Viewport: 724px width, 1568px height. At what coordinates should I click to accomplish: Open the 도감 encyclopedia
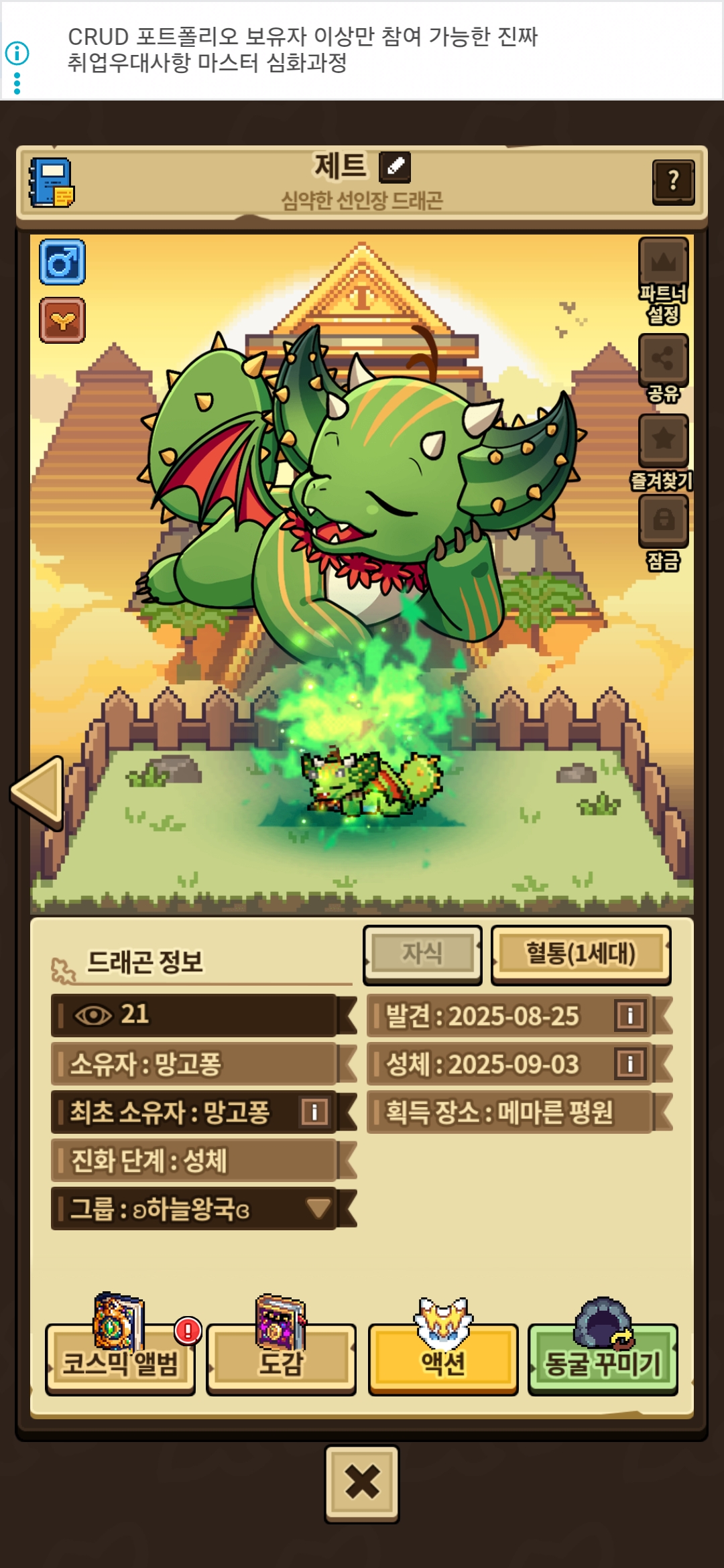(281, 1360)
